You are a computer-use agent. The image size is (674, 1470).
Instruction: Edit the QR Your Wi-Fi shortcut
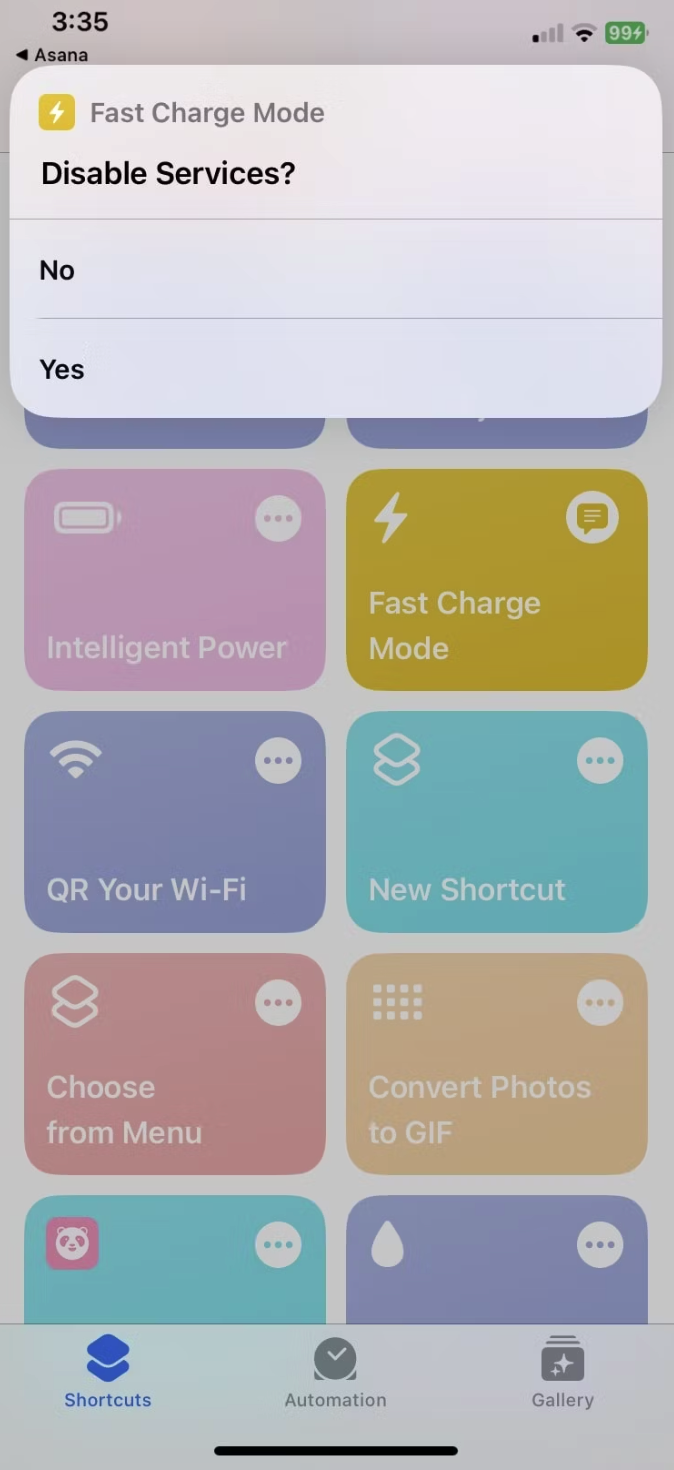point(278,762)
